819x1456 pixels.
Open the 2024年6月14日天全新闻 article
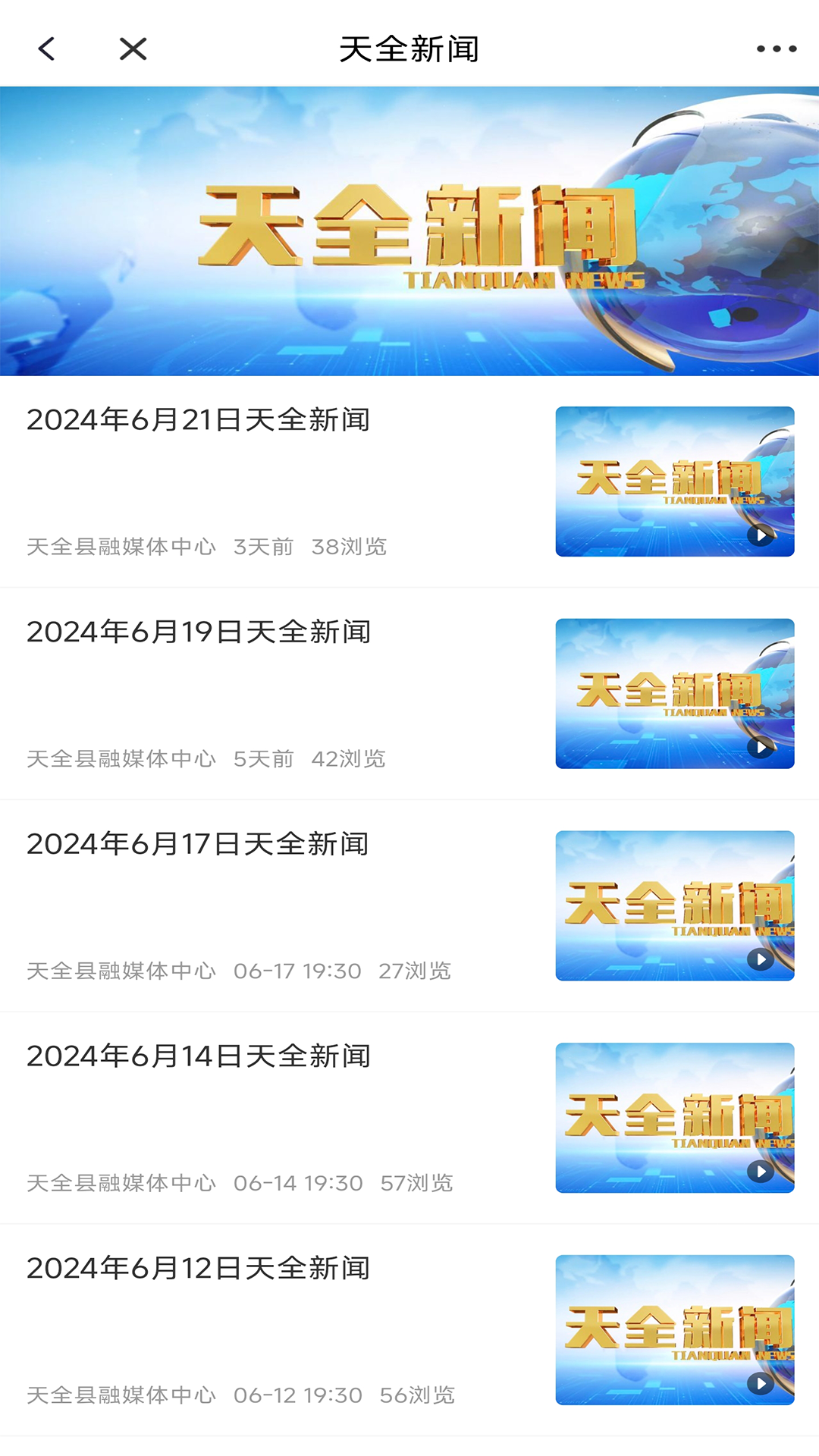pos(199,1056)
